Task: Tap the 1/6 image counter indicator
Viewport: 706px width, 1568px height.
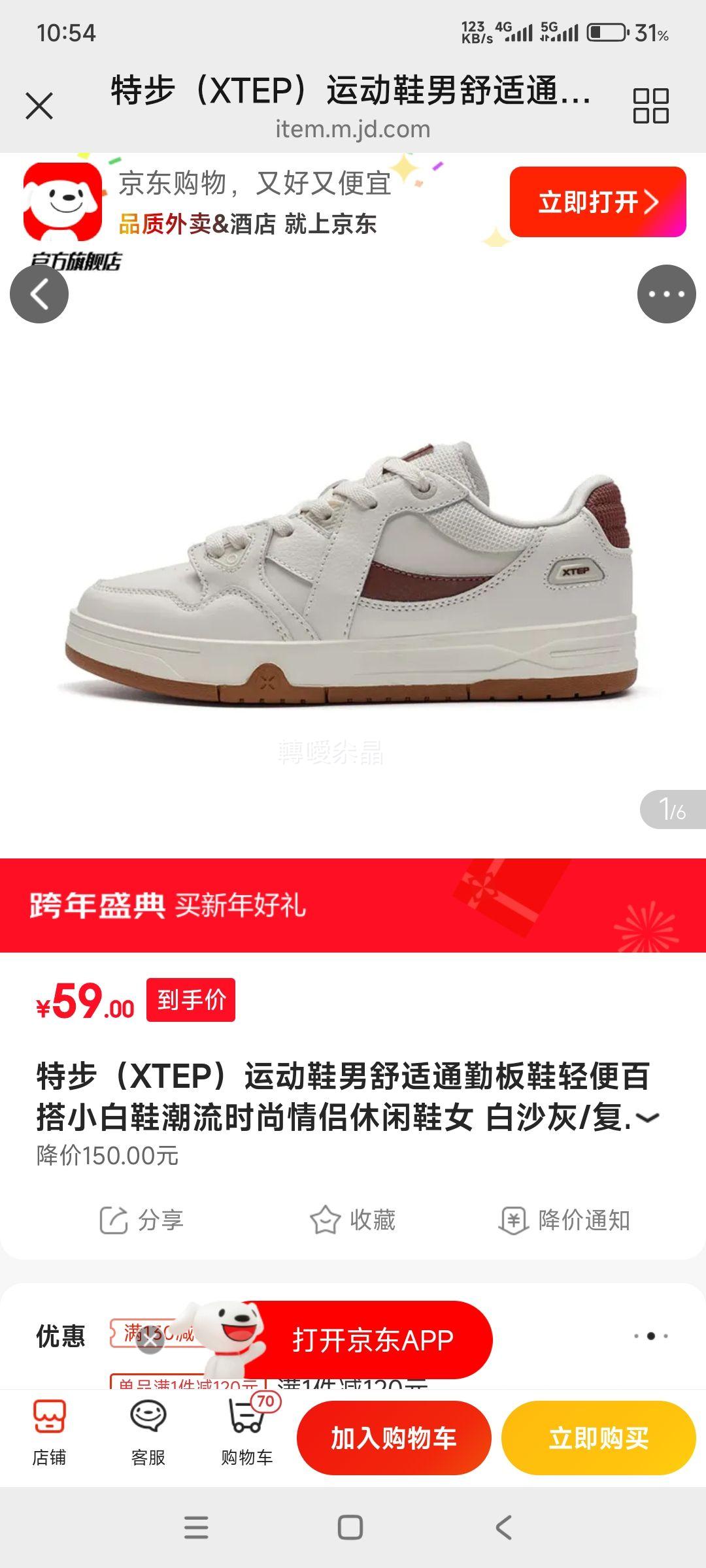Action: 673,808
